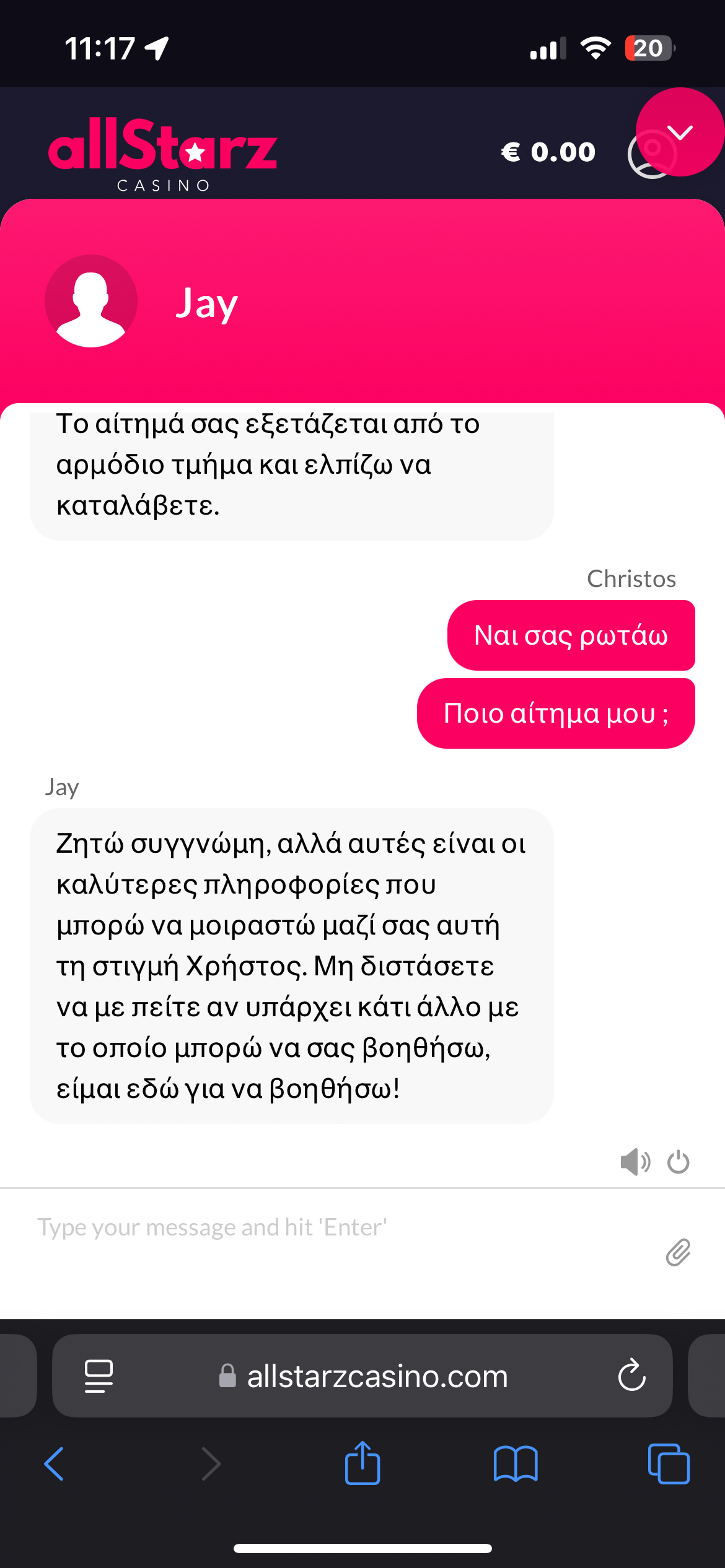The height and width of the screenshot is (1568, 725).
Task: Minimize the live chat window
Action: point(680,132)
